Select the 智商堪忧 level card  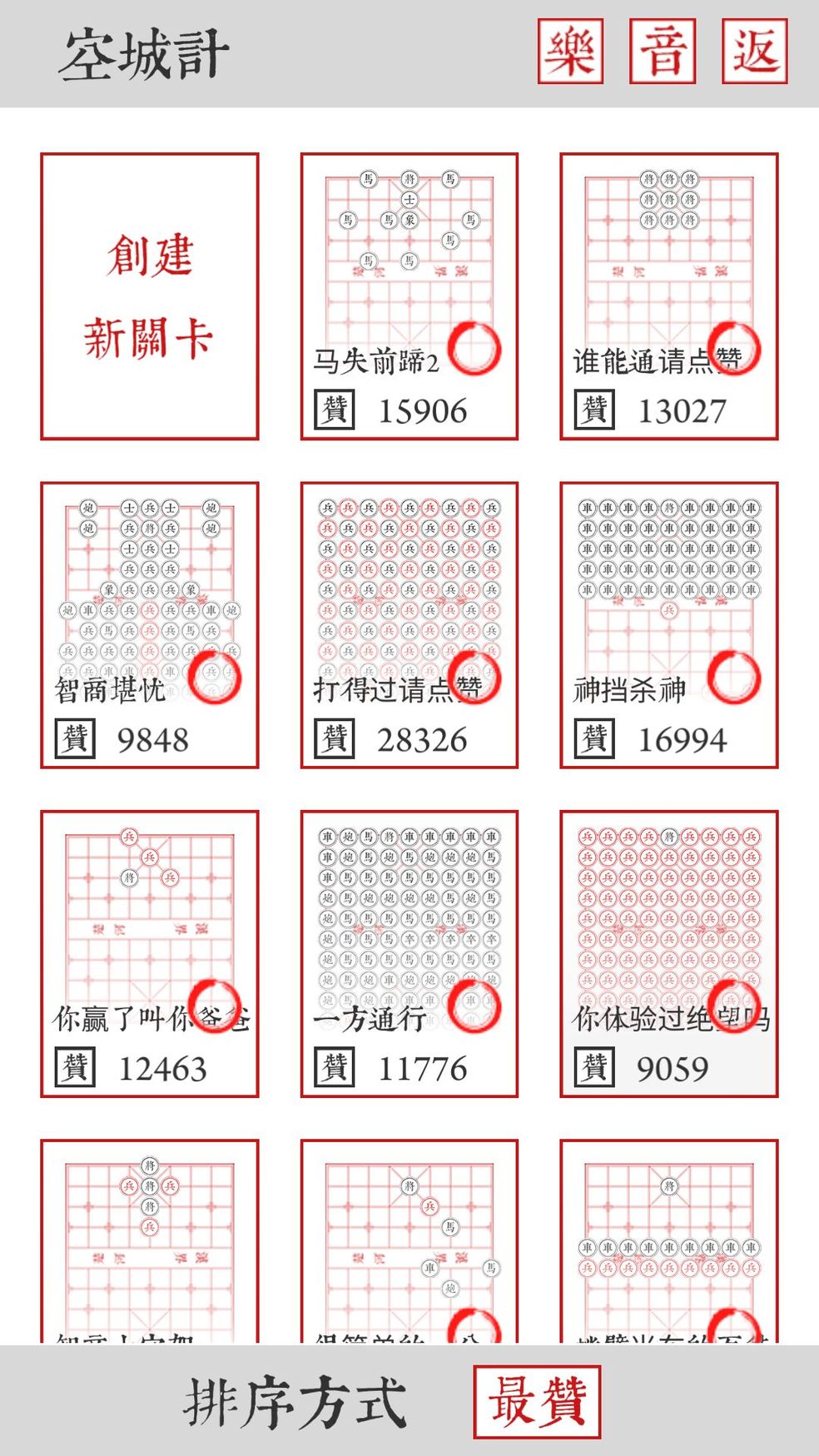point(150,624)
